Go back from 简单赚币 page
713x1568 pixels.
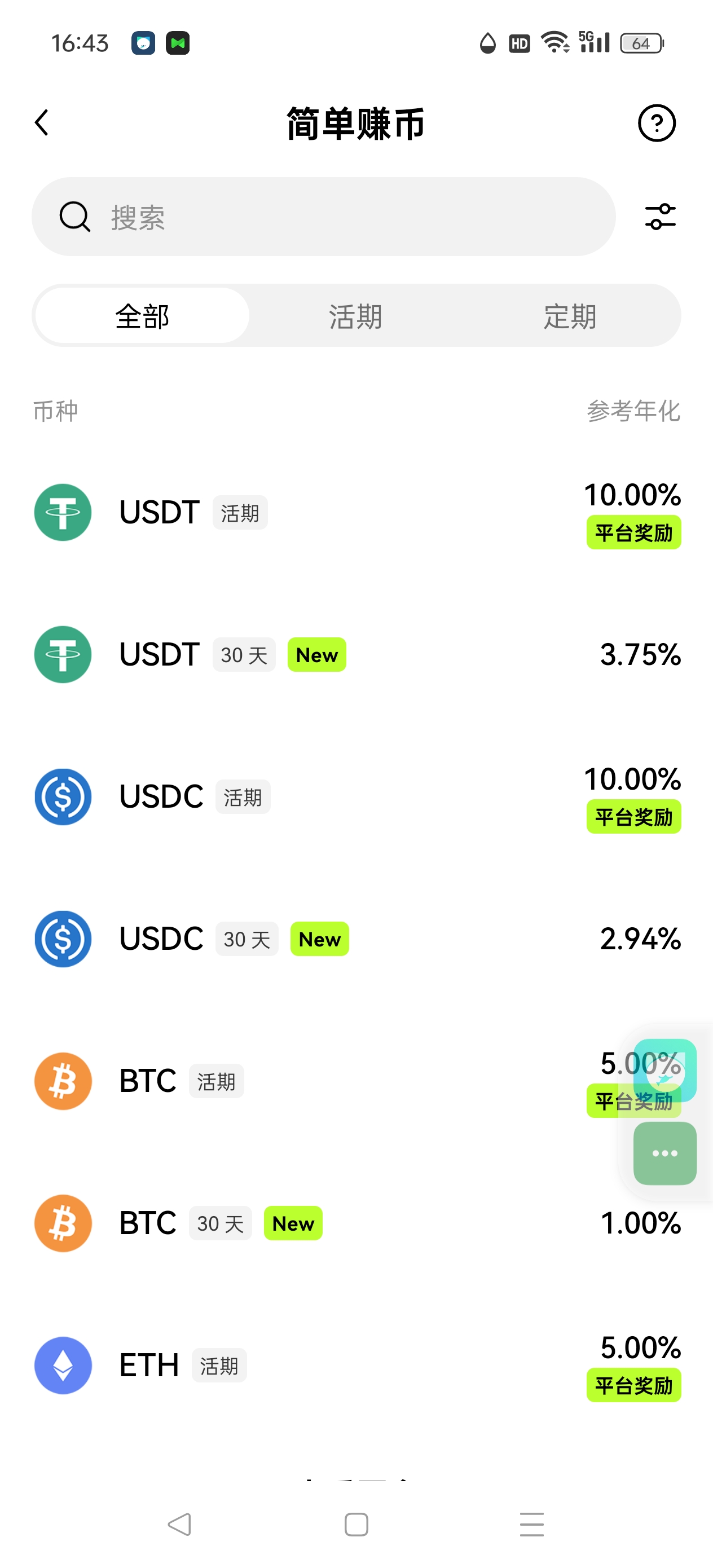[41, 123]
